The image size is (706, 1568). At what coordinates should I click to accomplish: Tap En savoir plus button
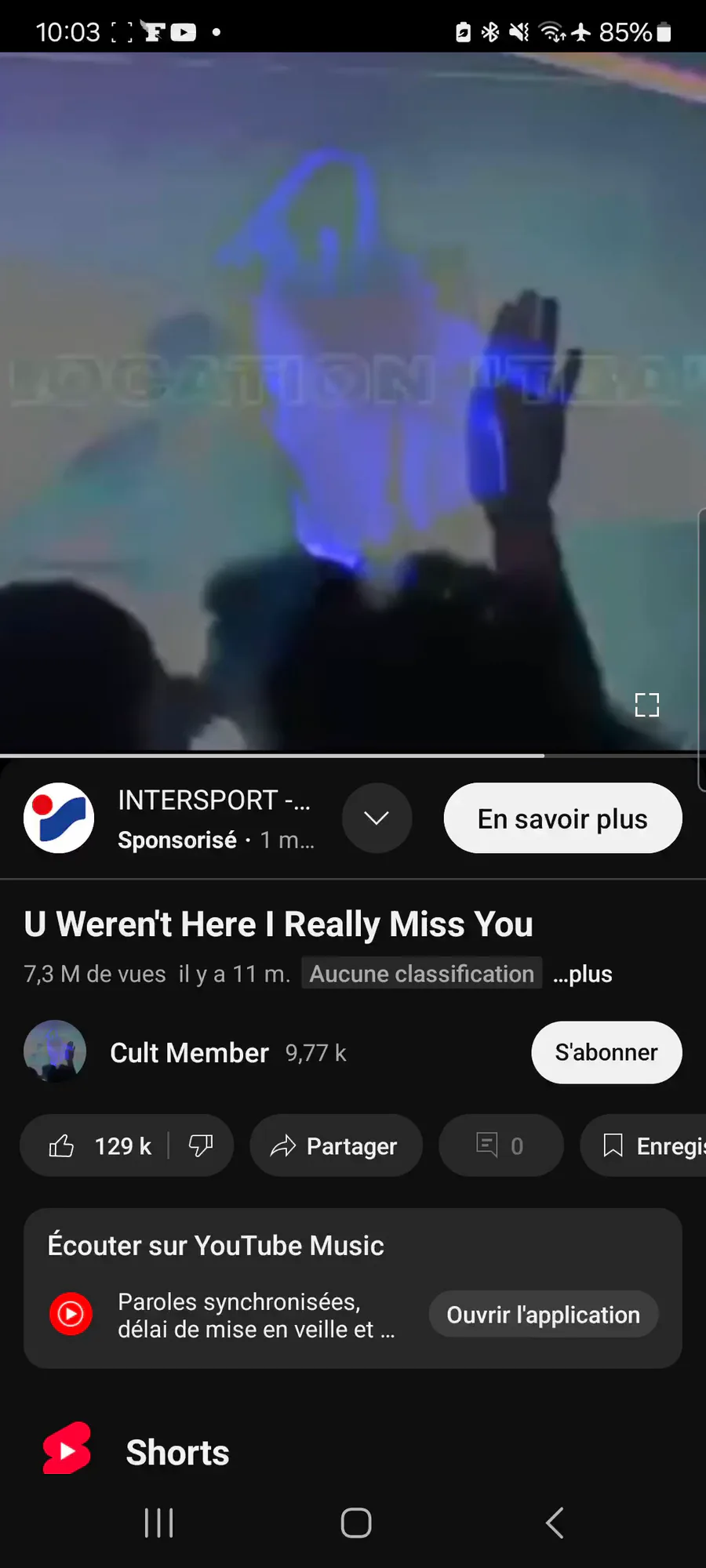(x=562, y=818)
